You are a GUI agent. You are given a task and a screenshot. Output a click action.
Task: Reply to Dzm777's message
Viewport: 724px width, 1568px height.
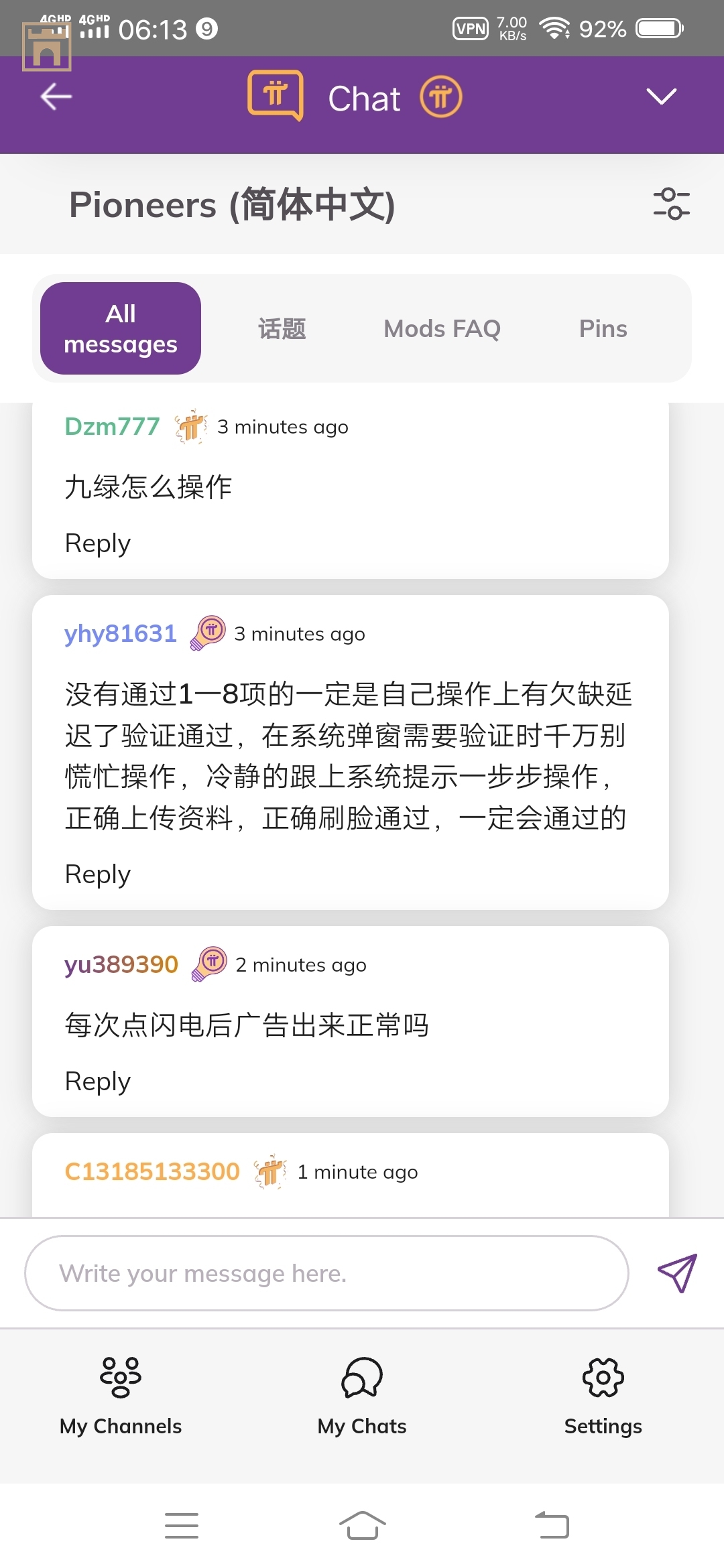pos(97,543)
